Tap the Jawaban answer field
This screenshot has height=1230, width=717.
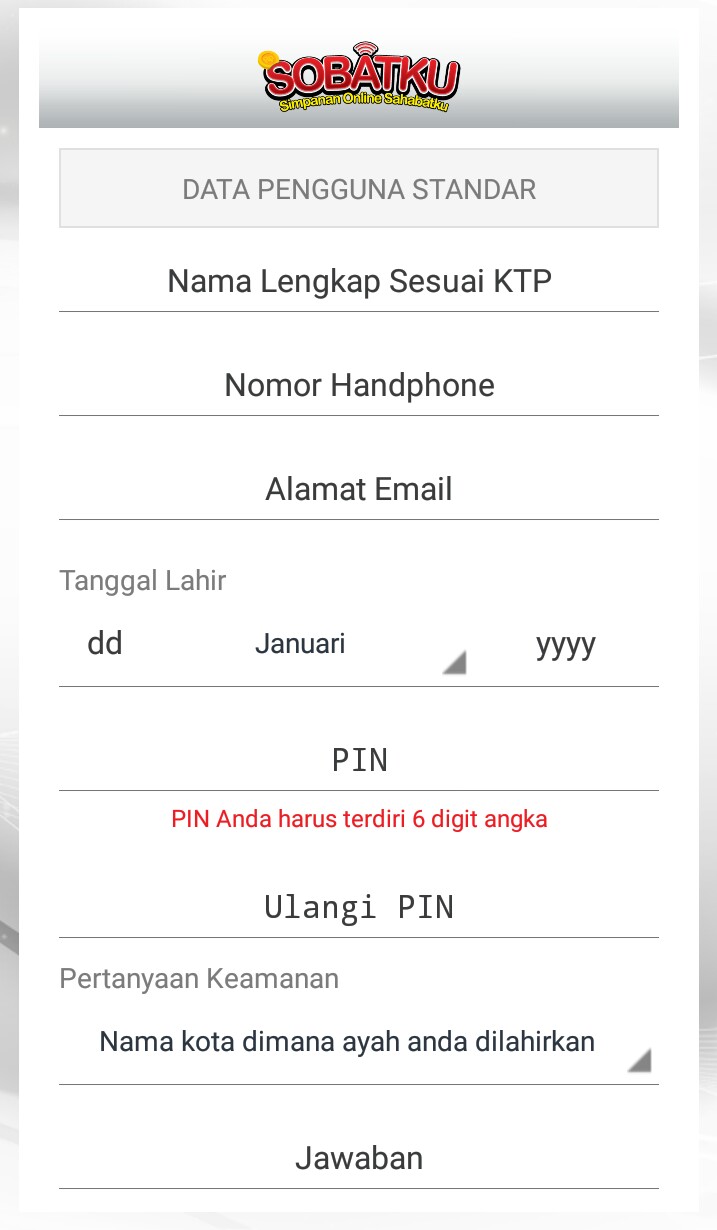click(358, 1158)
